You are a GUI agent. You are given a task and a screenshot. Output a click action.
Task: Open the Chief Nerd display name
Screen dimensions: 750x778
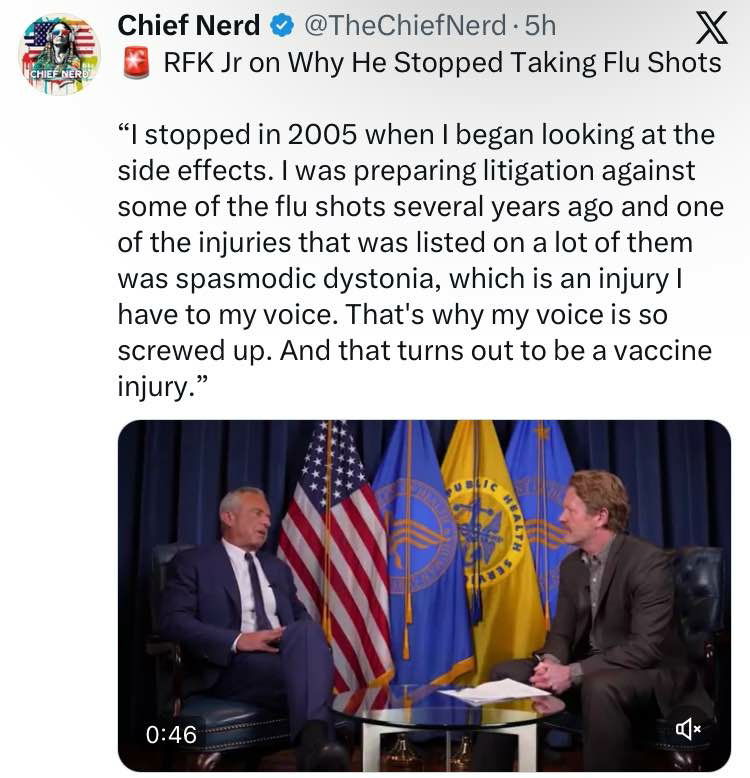189,24
